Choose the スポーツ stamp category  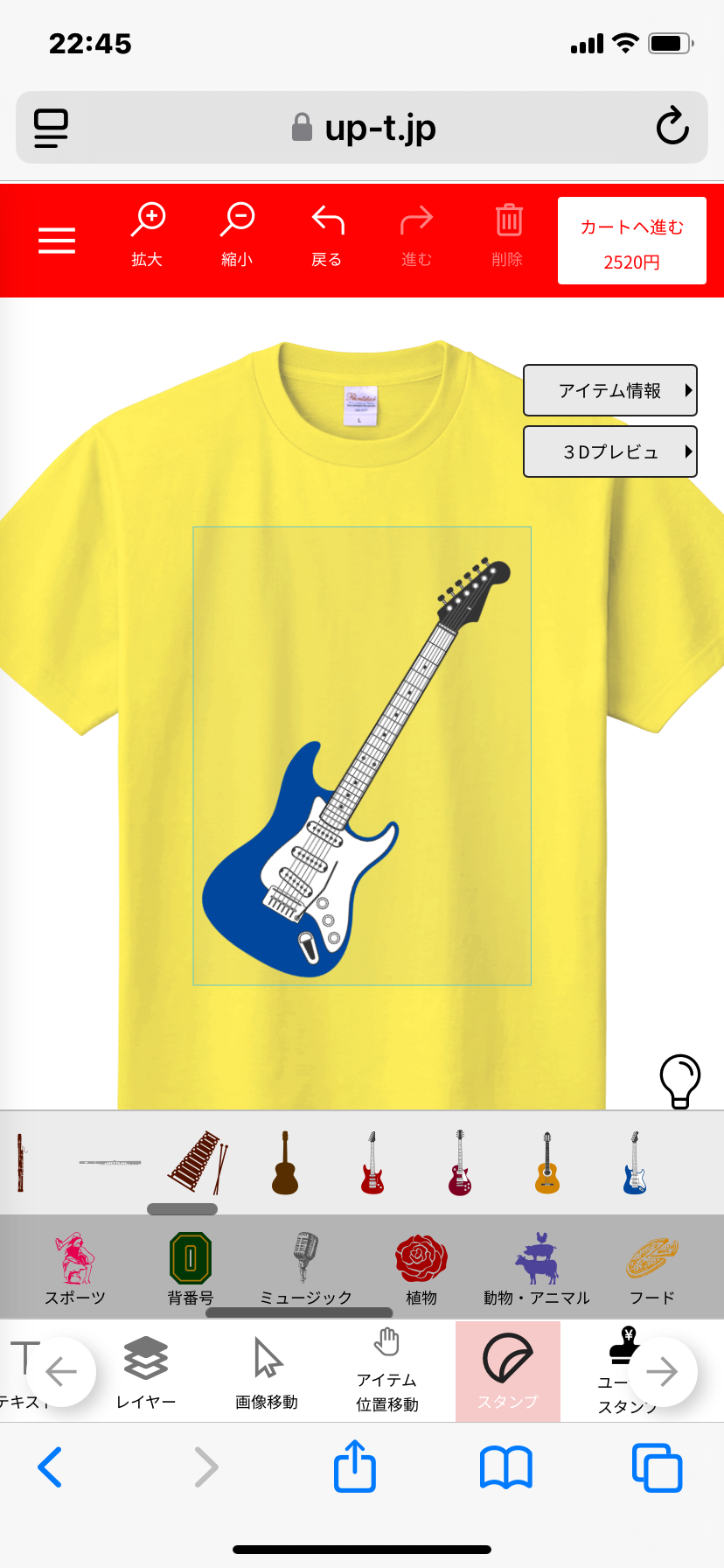[75, 1268]
